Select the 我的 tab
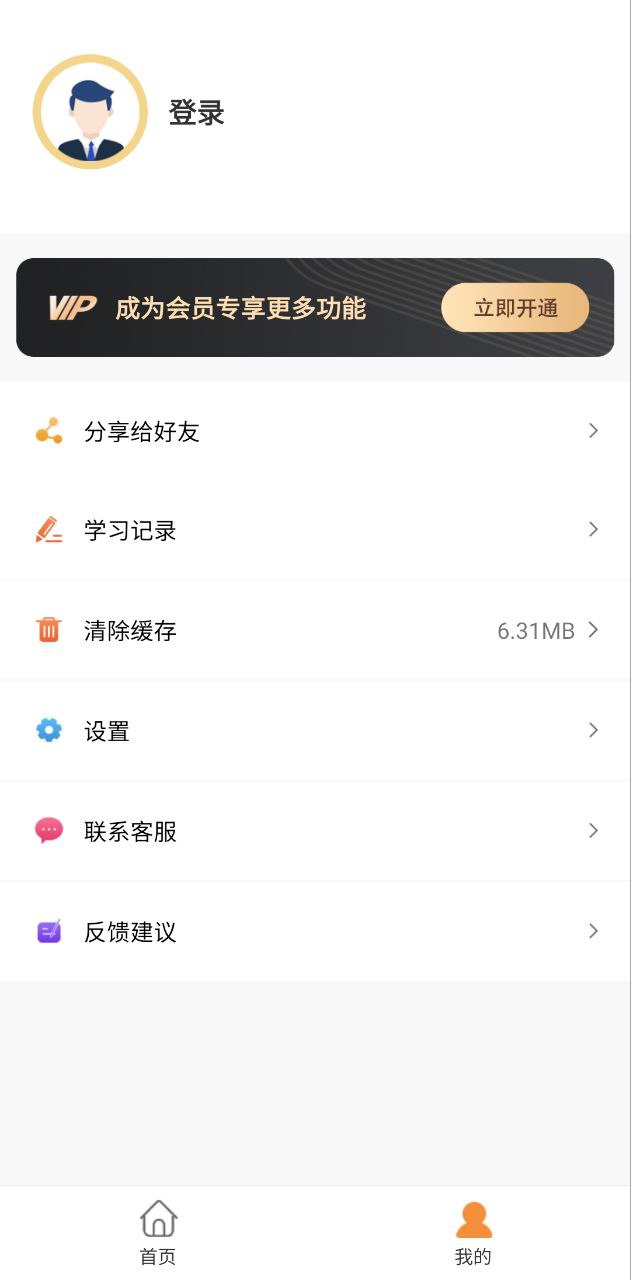Viewport: 631px width, 1280px height. click(473, 1233)
